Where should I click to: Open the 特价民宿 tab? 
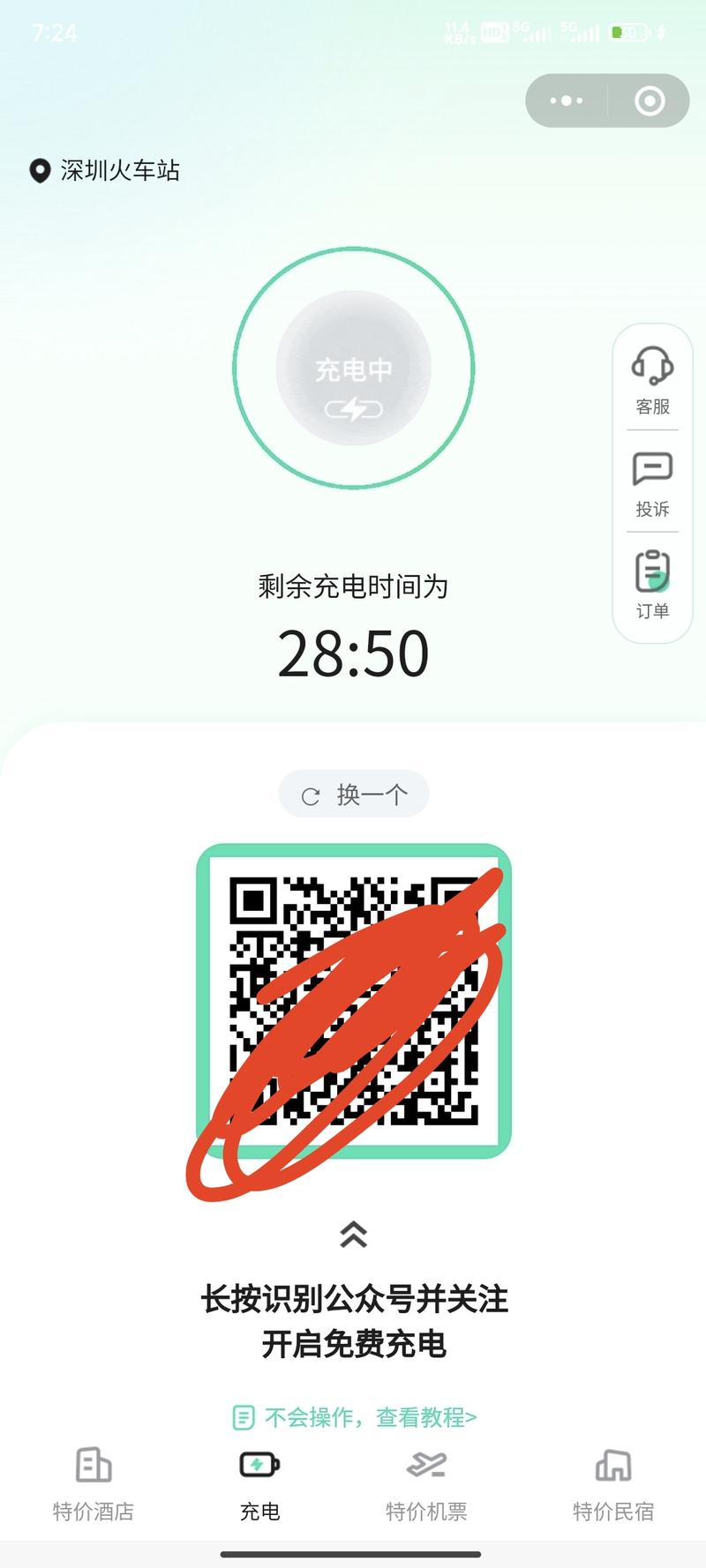click(x=613, y=1486)
